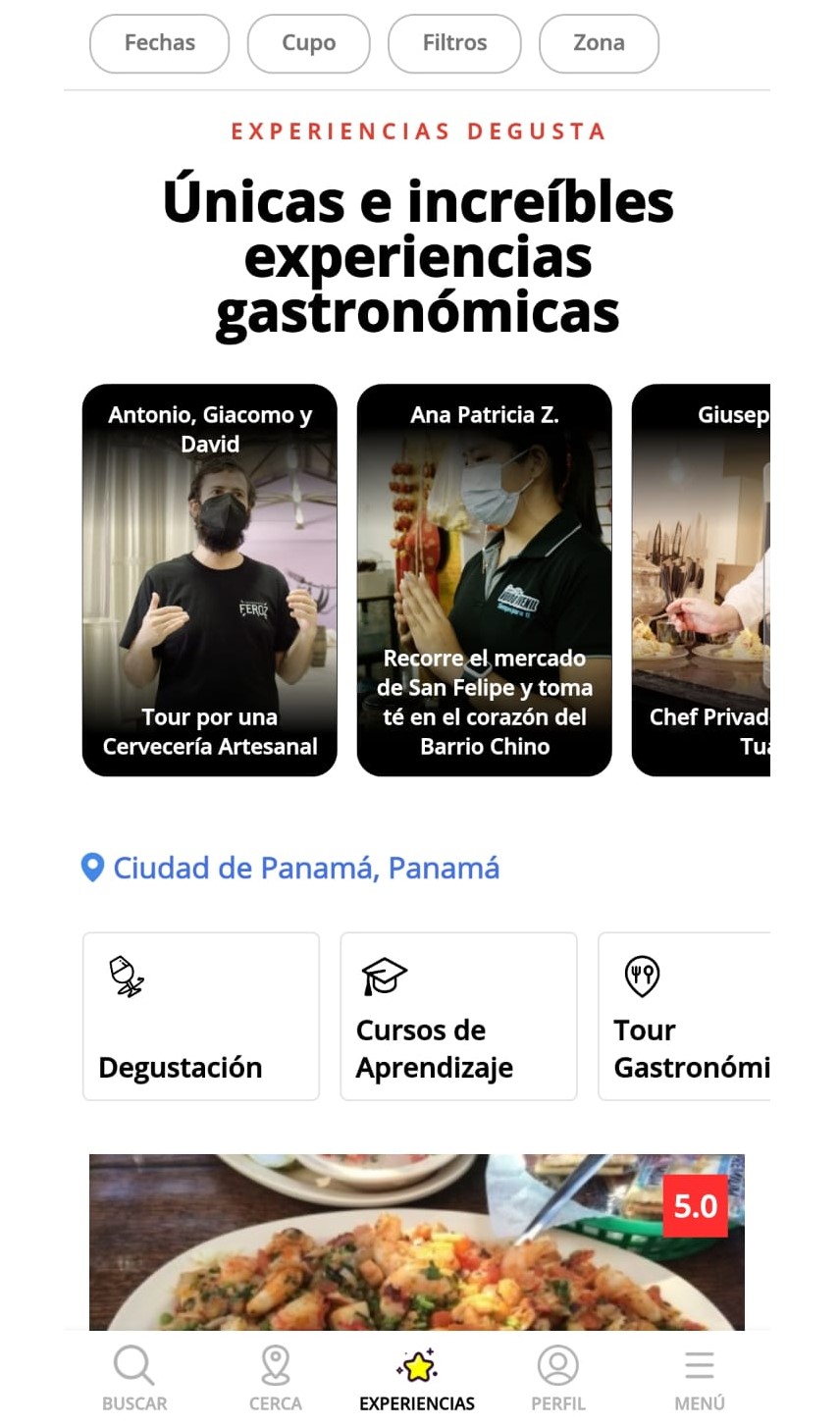This screenshot has width=840, height=1427.
Task: Tap the Experiencias tab
Action: (x=417, y=1378)
